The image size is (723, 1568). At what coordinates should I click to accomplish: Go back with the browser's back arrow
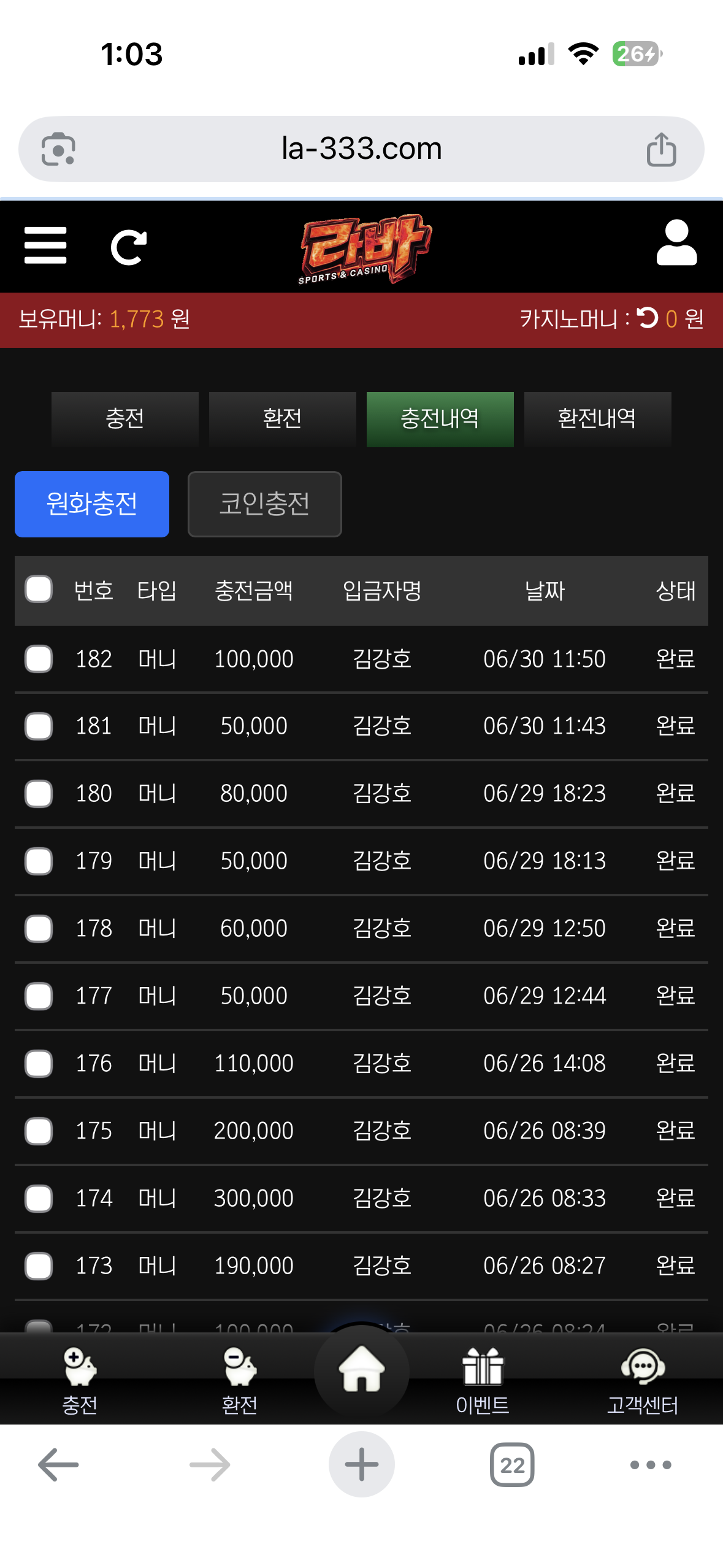(x=58, y=1465)
